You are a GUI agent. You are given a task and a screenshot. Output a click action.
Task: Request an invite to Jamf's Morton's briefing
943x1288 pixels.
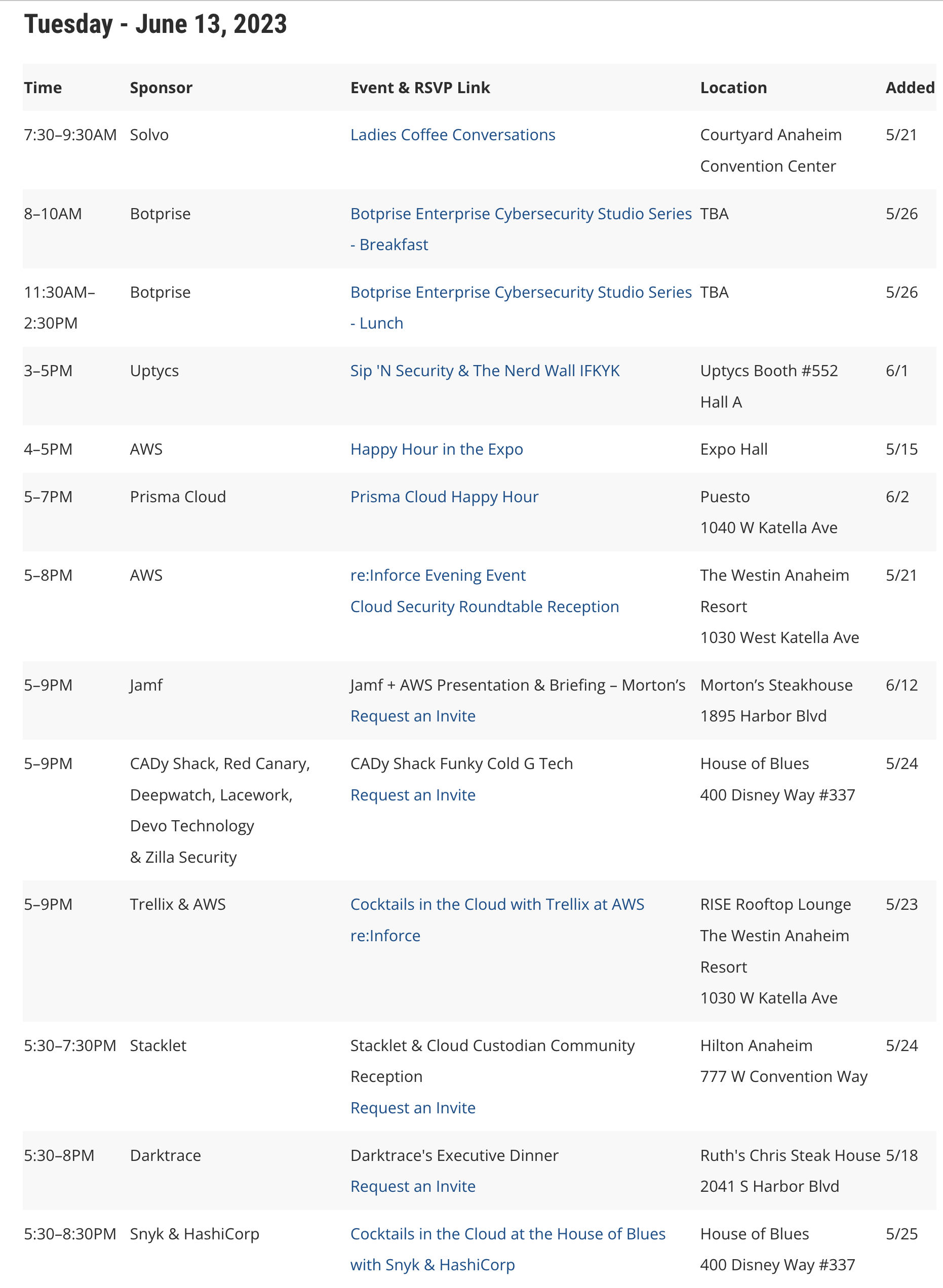412,716
